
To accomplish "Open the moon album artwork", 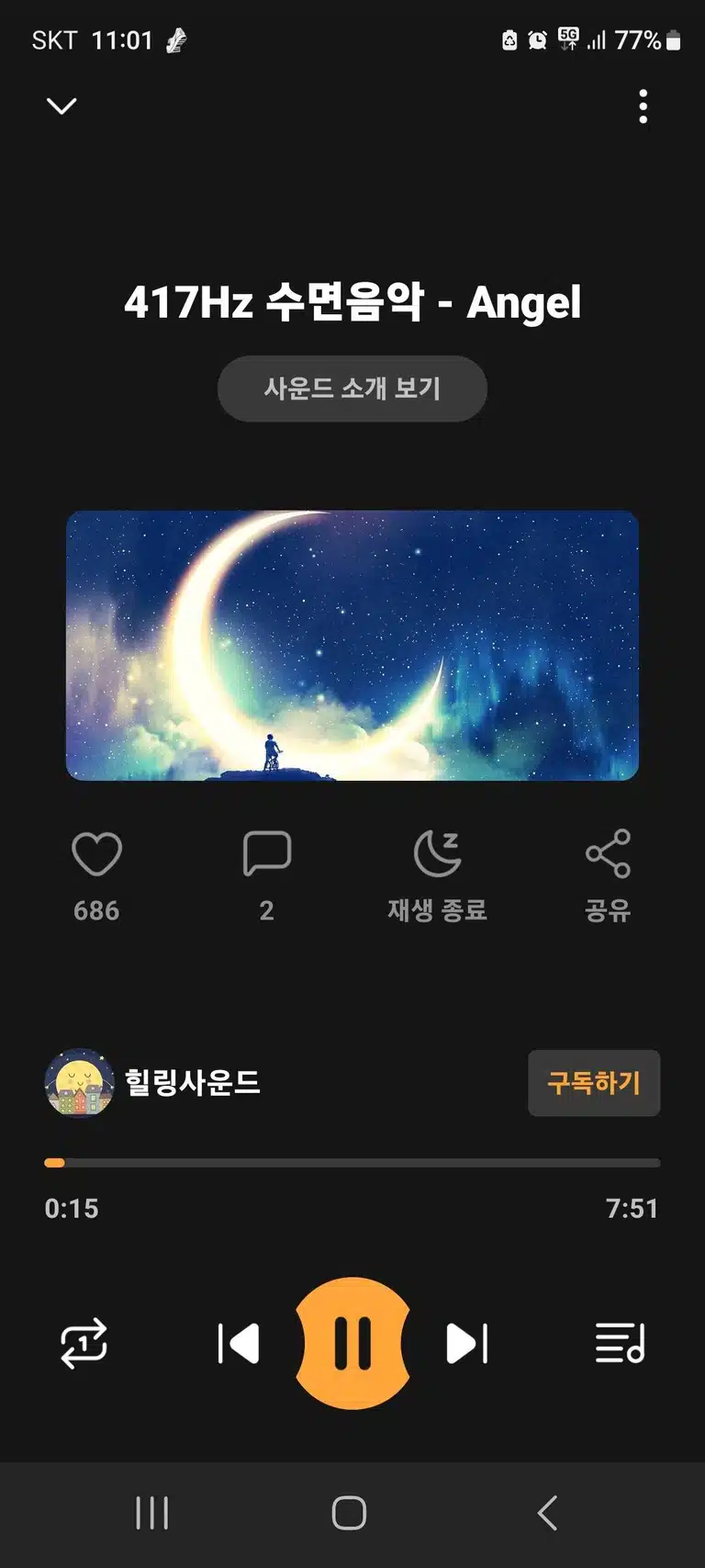I will tap(352, 645).
